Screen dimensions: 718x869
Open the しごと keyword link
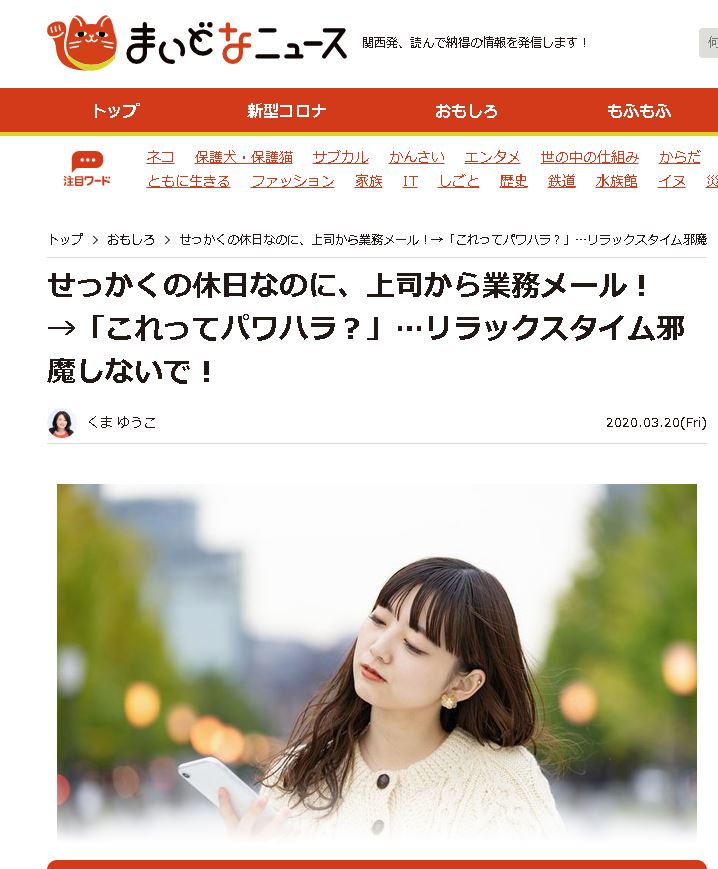458,181
